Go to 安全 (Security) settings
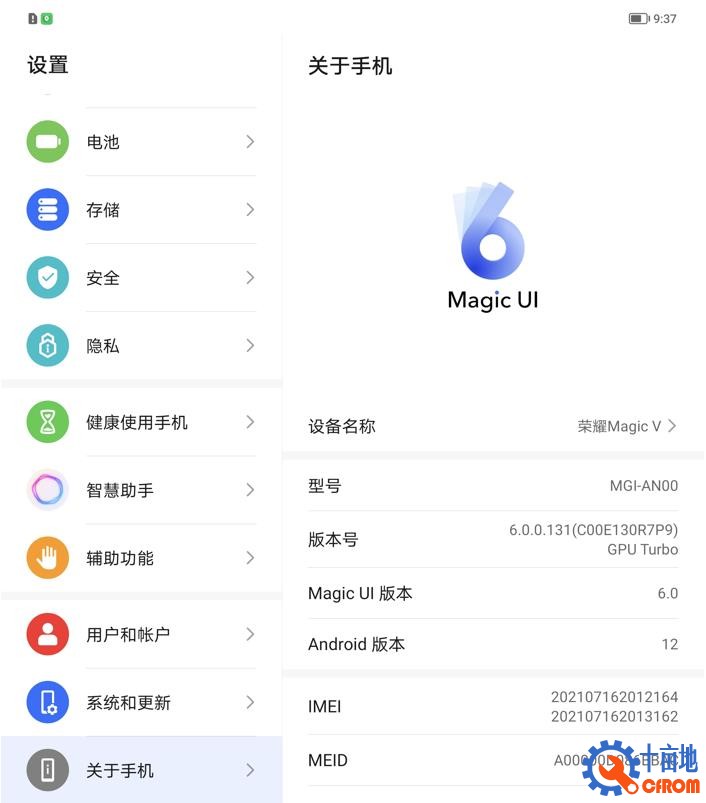 click(x=140, y=278)
